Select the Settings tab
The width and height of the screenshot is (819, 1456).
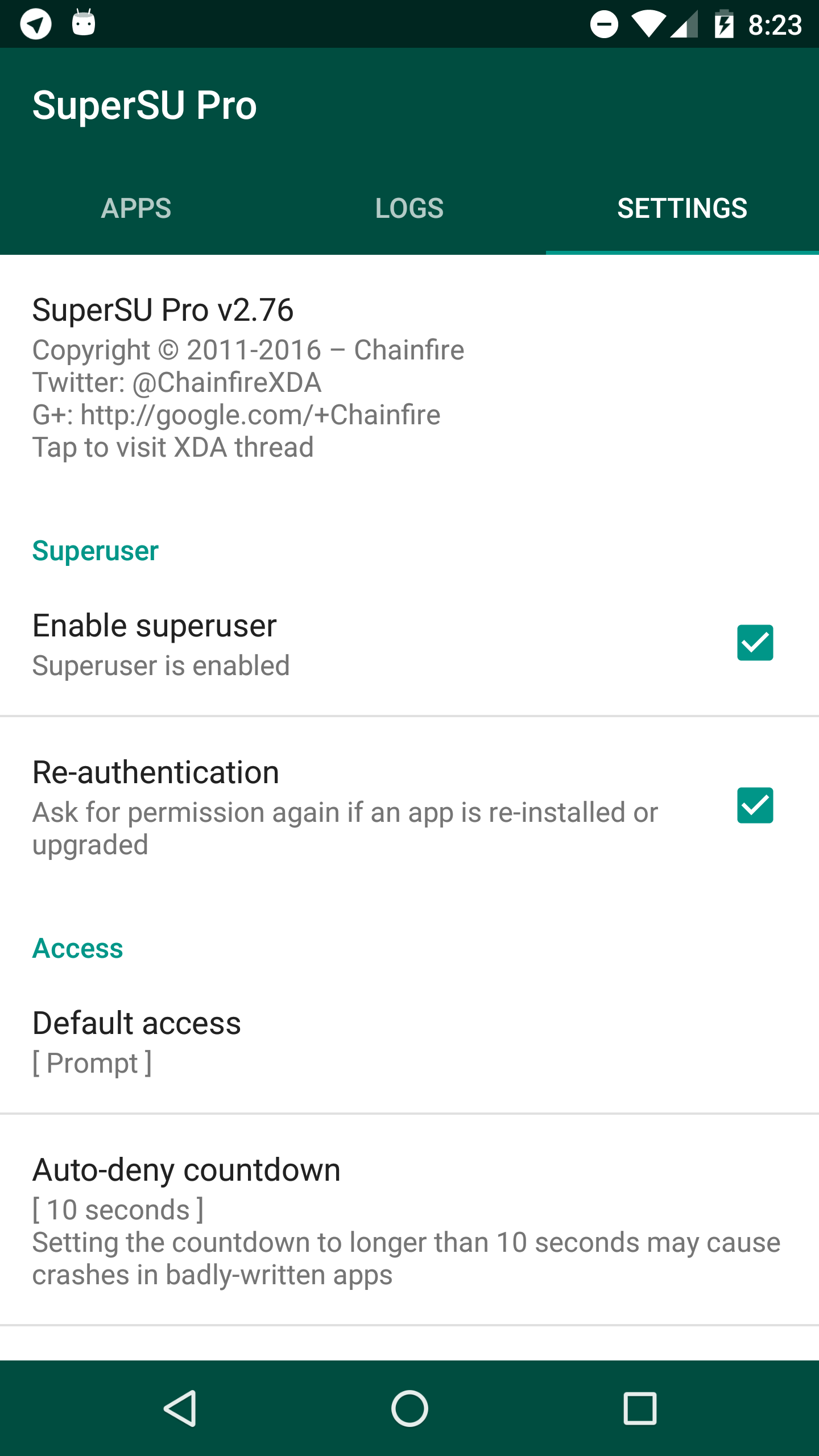tap(682, 208)
